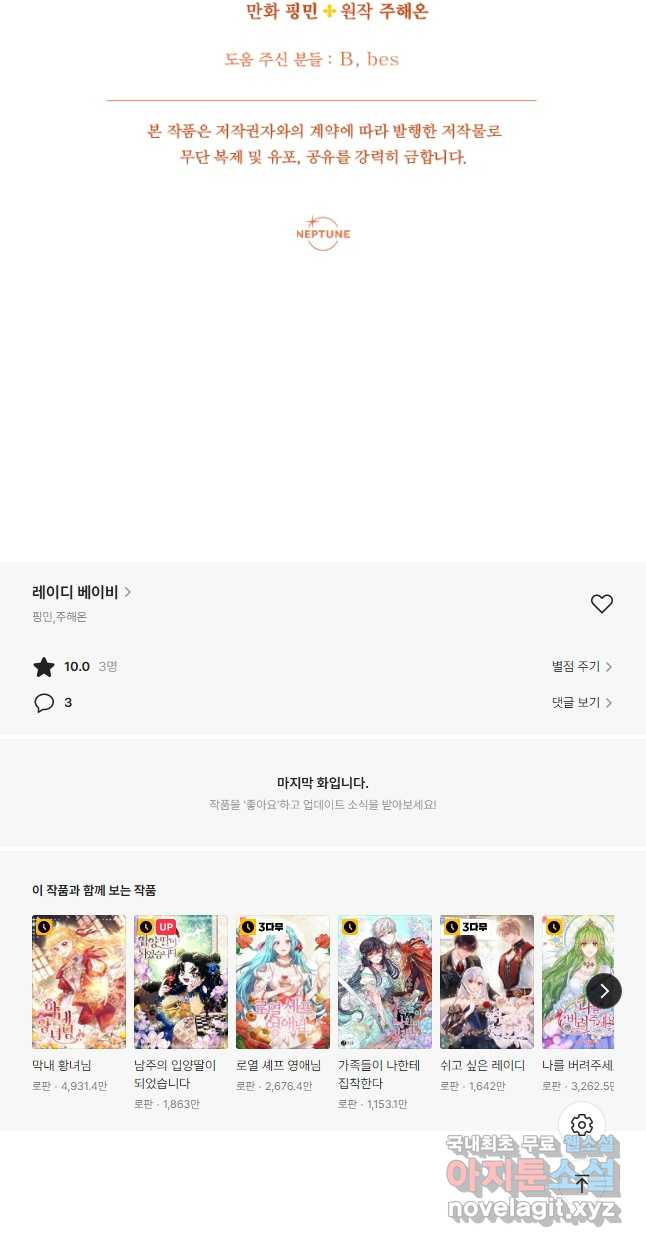Open 가족들이 나한테 집착한다 title
The width and height of the screenshot is (646, 1247).
[385, 982]
